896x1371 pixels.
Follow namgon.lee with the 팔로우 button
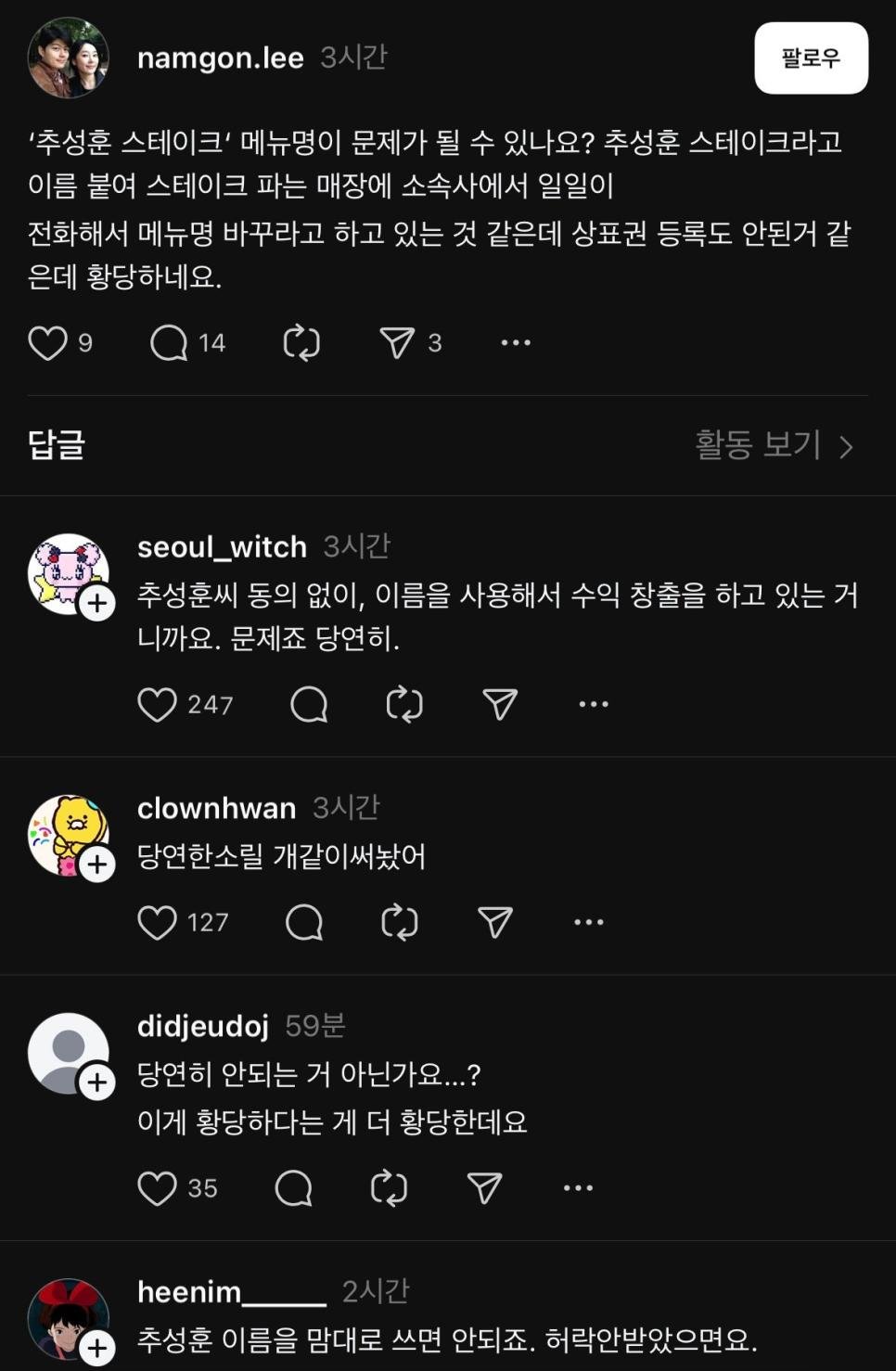pos(811,58)
